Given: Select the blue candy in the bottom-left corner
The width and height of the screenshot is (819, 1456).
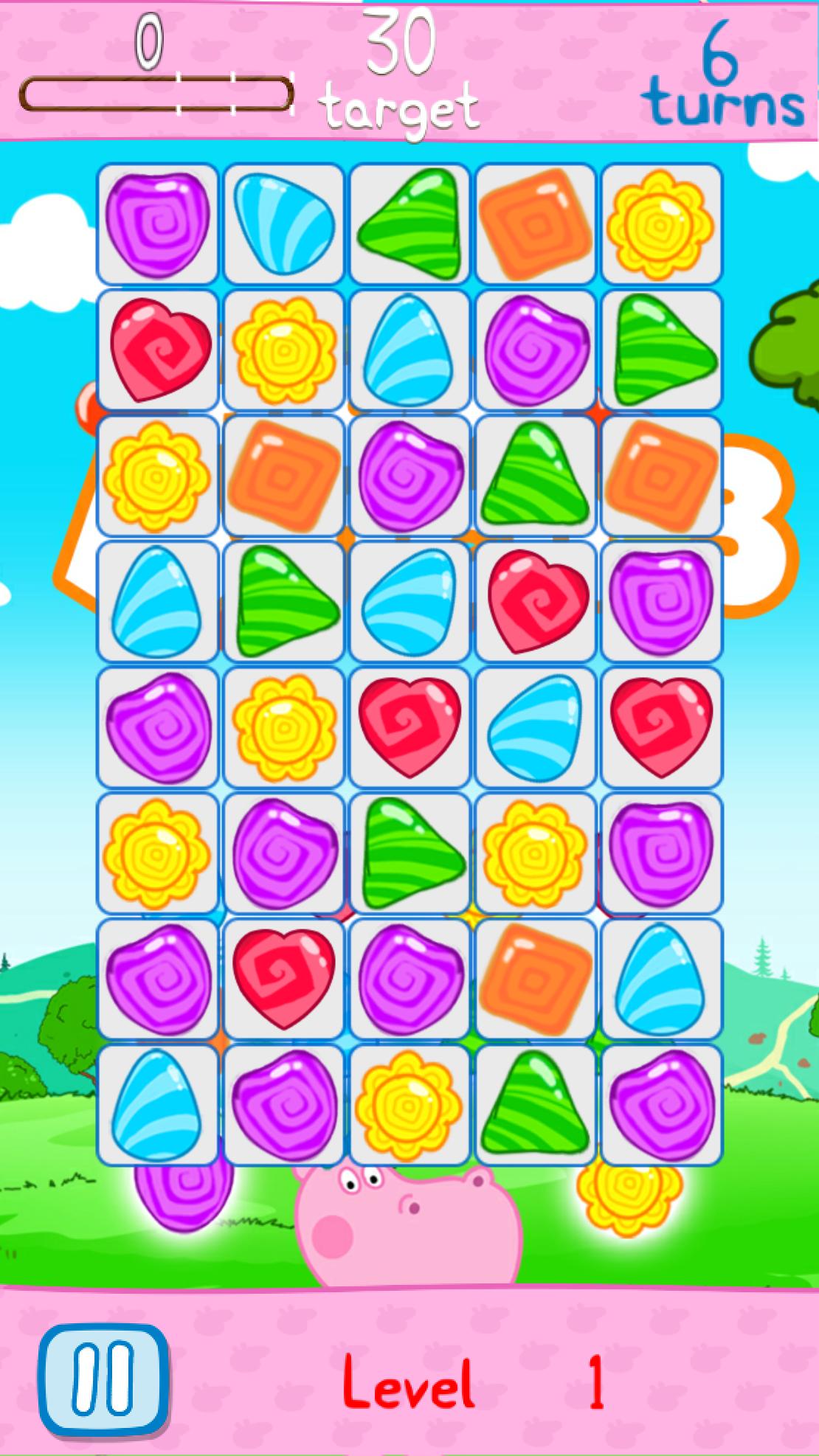Looking at the screenshot, I should (157, 1104).
